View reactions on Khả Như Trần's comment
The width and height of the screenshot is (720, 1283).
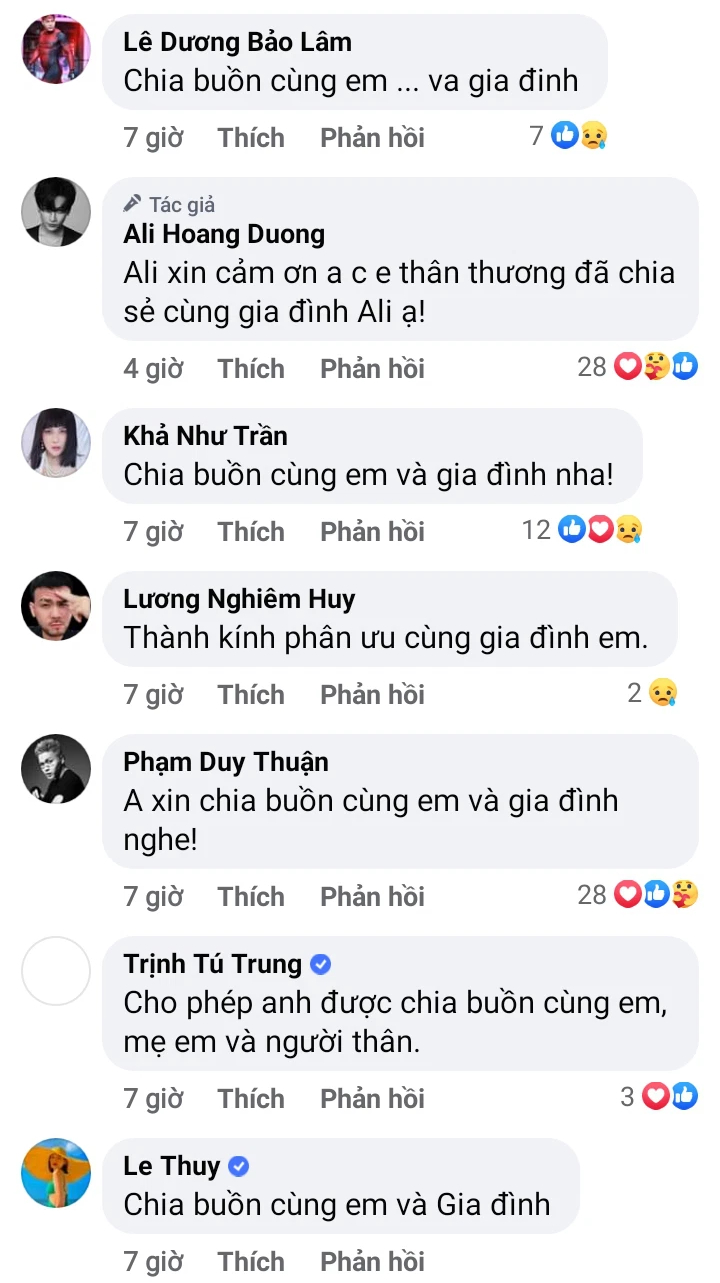(x=582, y=530)
